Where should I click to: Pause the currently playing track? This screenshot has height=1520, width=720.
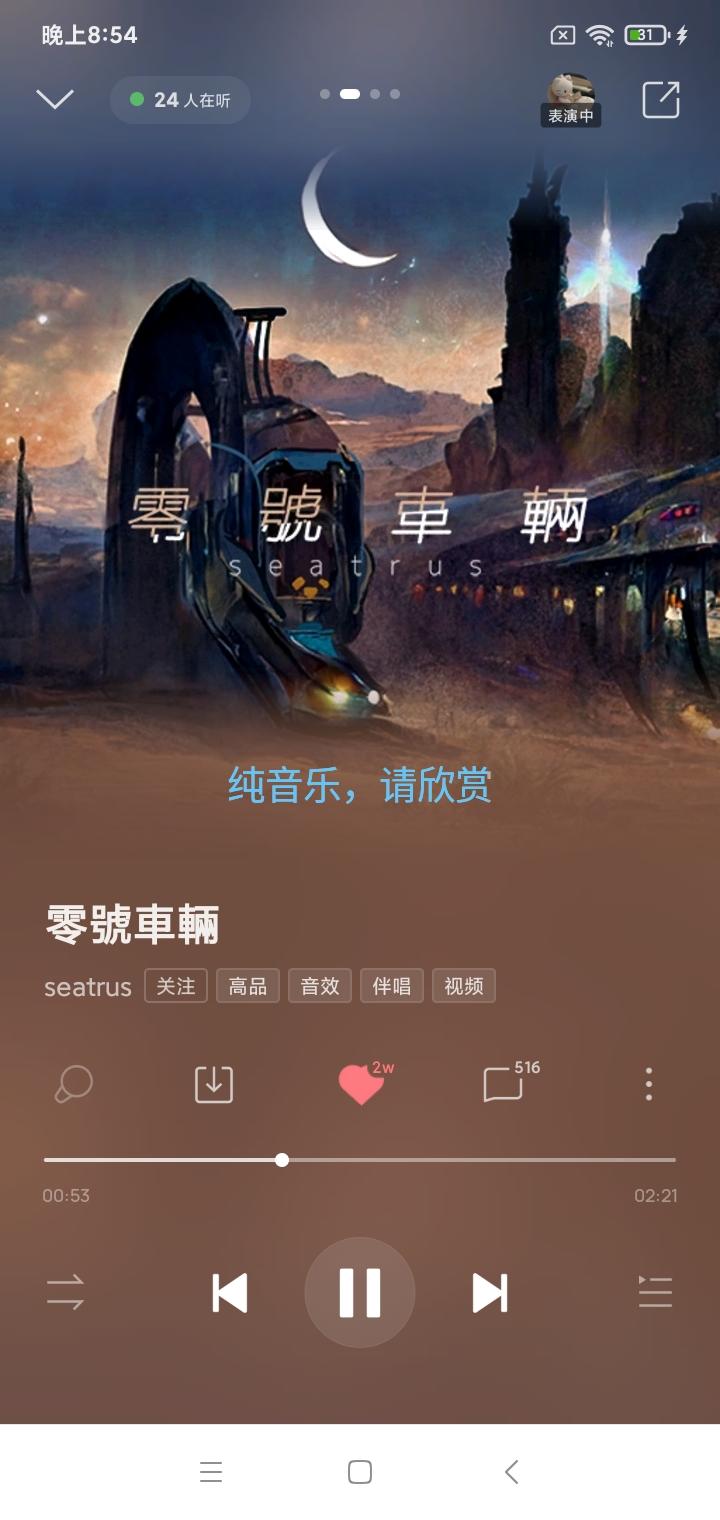[x=360, y=1292]
